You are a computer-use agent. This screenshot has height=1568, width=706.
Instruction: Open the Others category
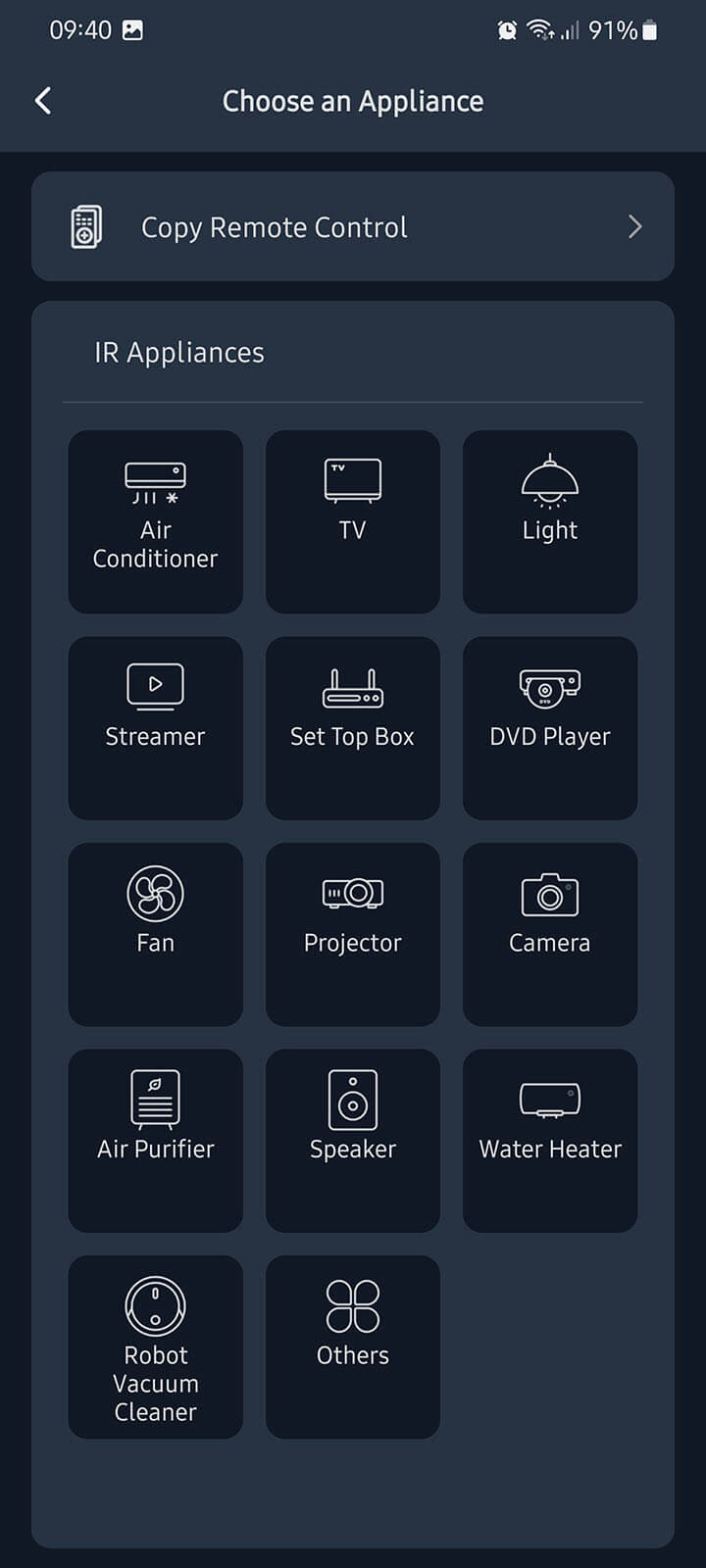coord(353,1347)
